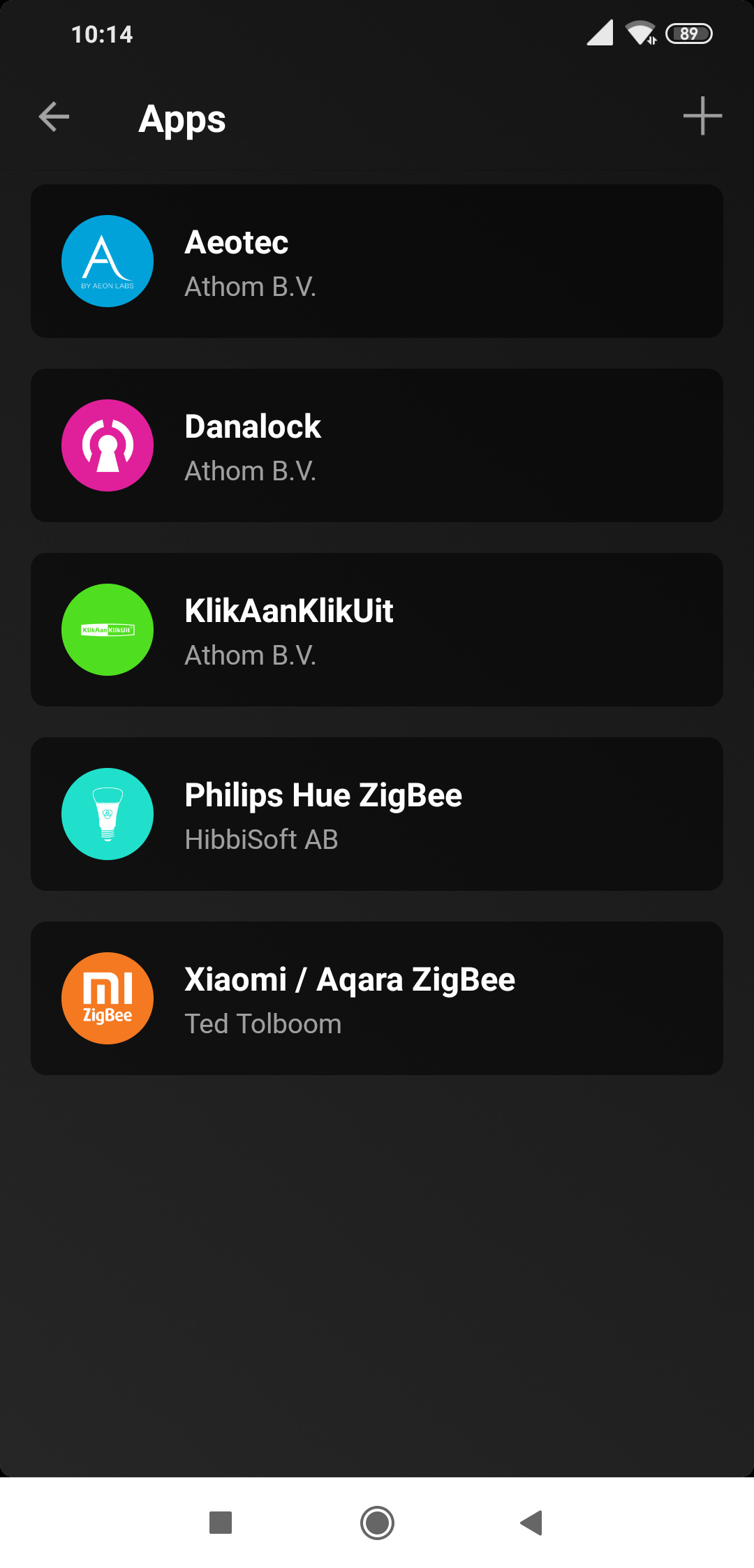754x1568 pixels.
Task: Open the Aeotec app
Action: (377, 261)
